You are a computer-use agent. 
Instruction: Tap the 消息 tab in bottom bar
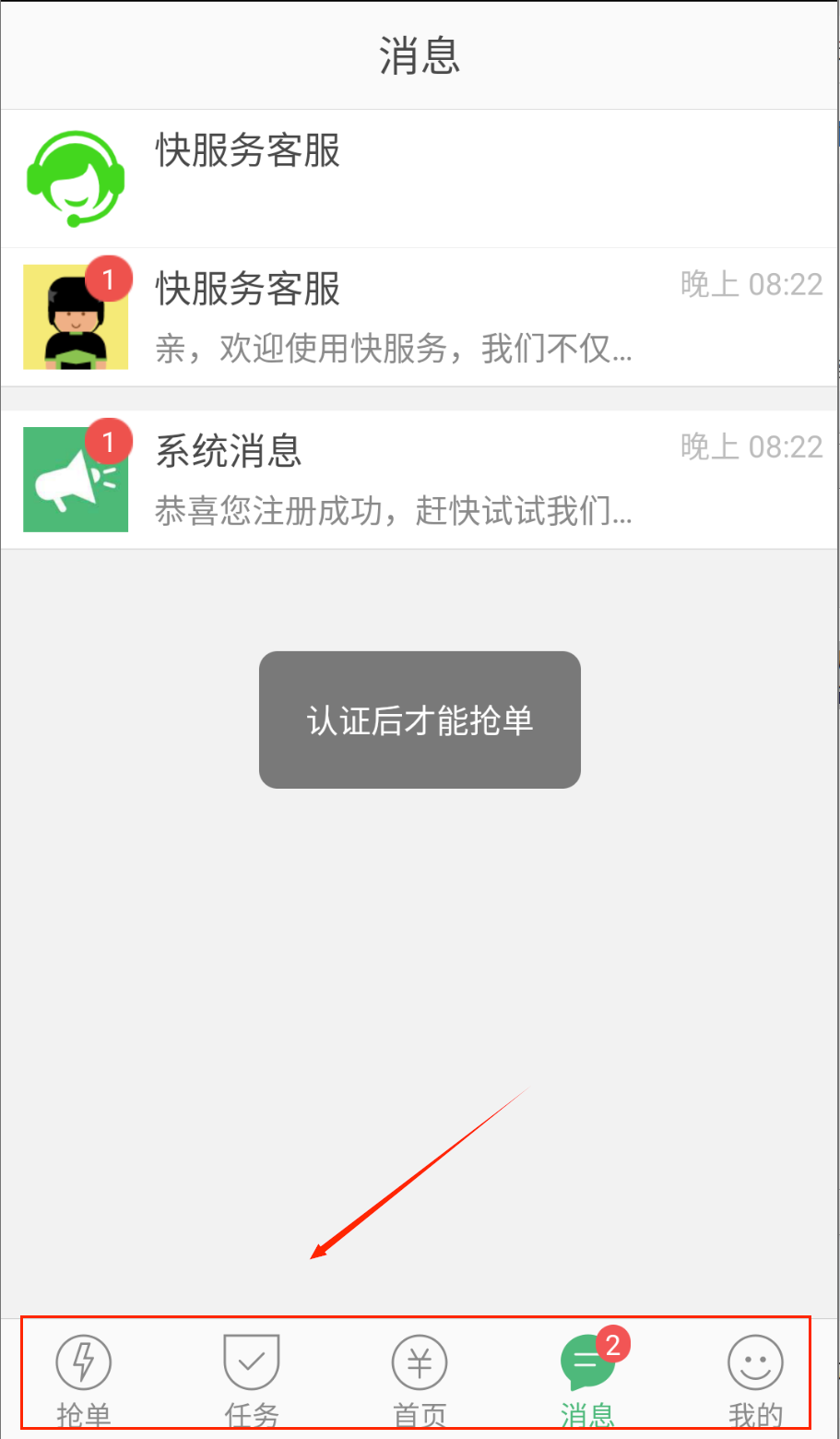pos(587,1376)
